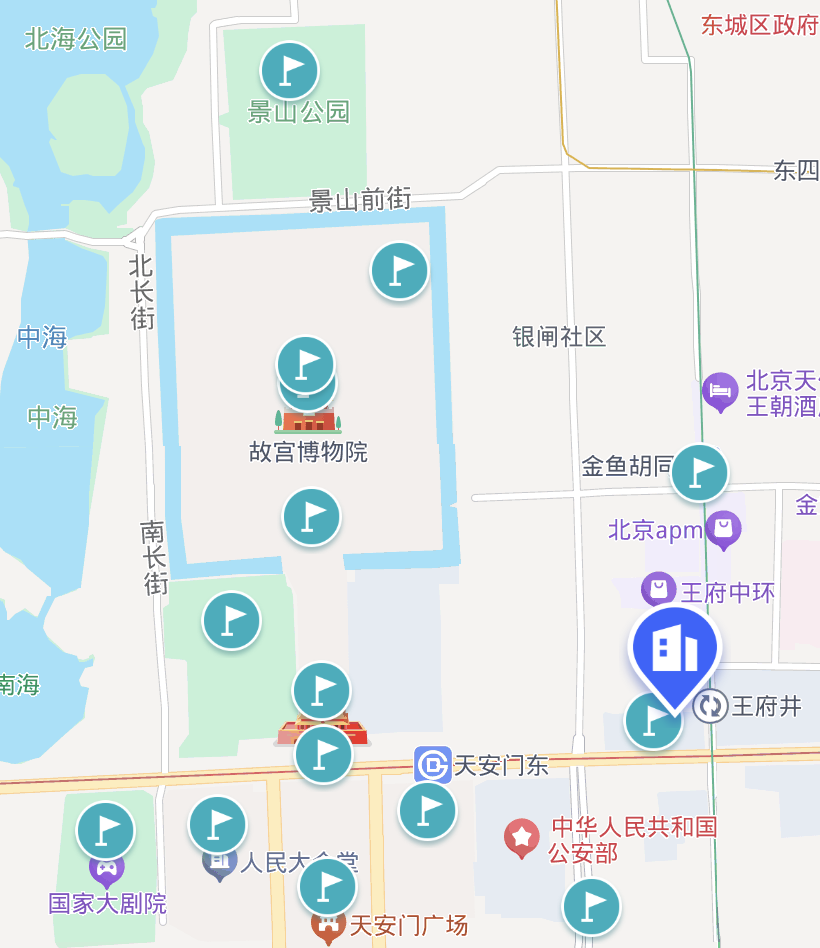Viewport: 820px width, 948px height.
Task: Select the flag marker beside 金鱼胡同
Action: coord(699,472)
